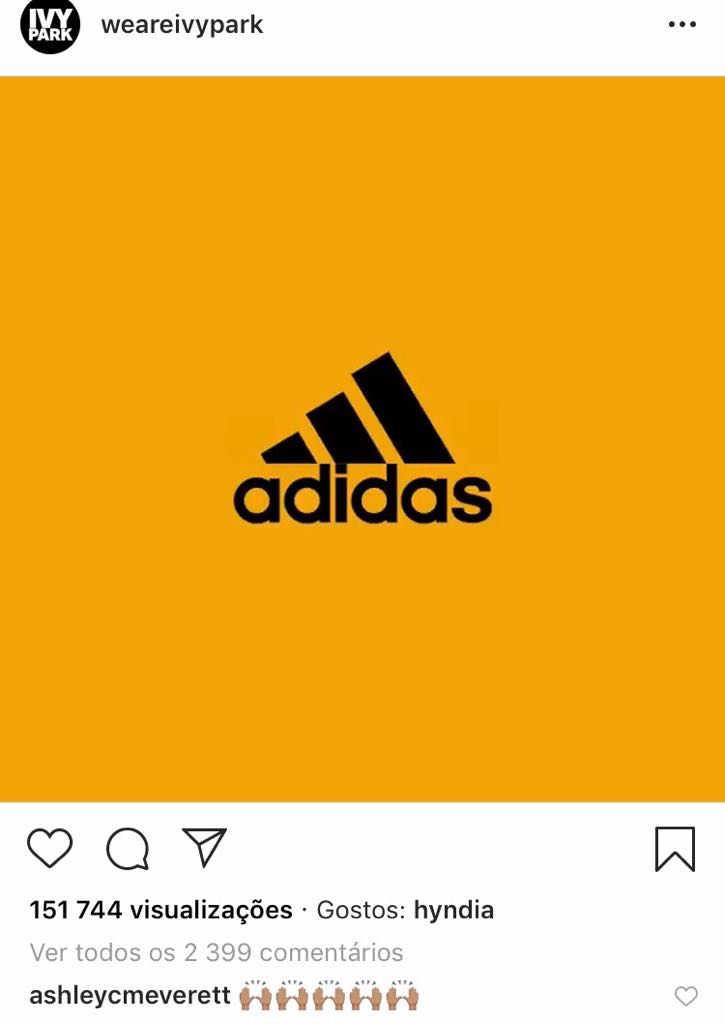The image size is (725, 1024).
Task: Open the comment bubble under the post
Action: (128, 850)
